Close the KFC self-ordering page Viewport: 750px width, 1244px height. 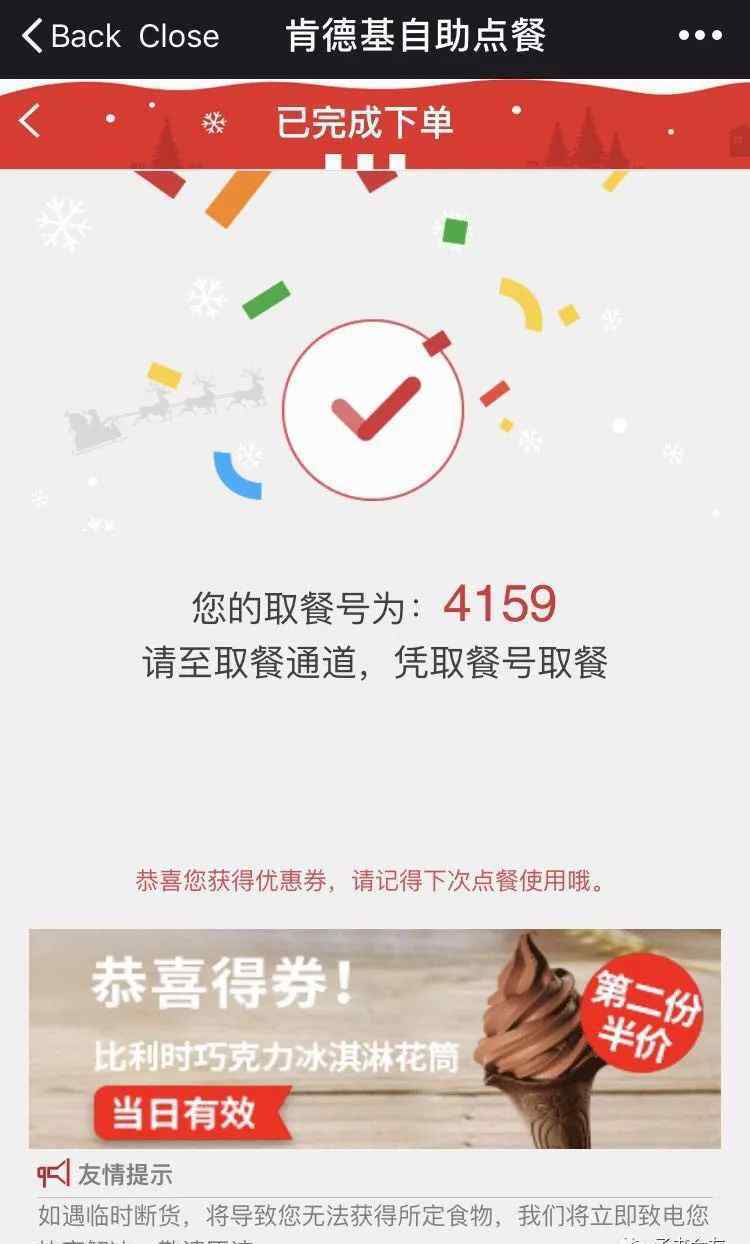pyautogui.click(x=179, y=37)
